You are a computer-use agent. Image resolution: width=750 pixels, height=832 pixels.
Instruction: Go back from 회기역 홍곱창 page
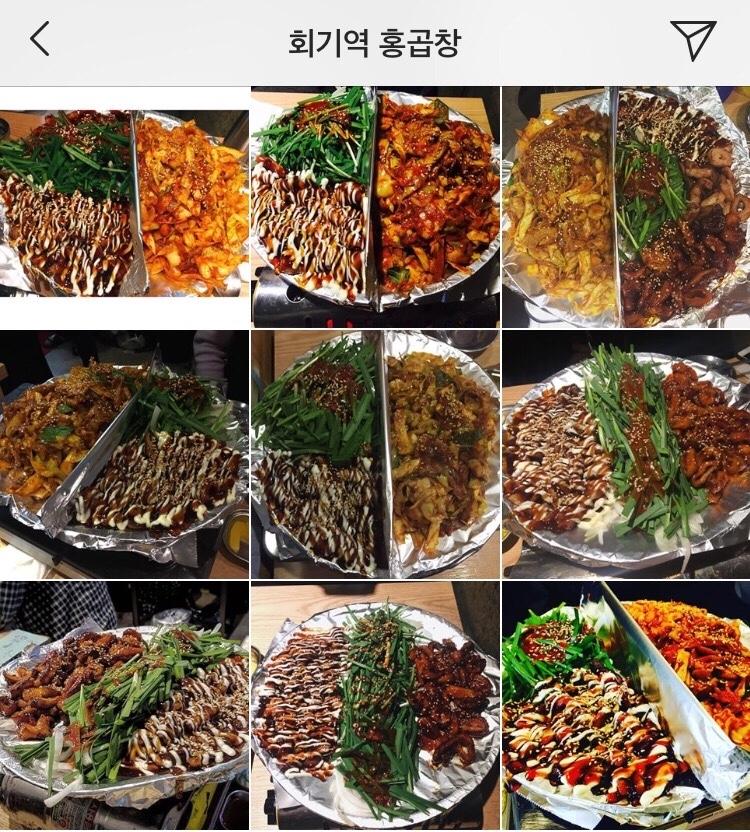(x=40, y=40)
